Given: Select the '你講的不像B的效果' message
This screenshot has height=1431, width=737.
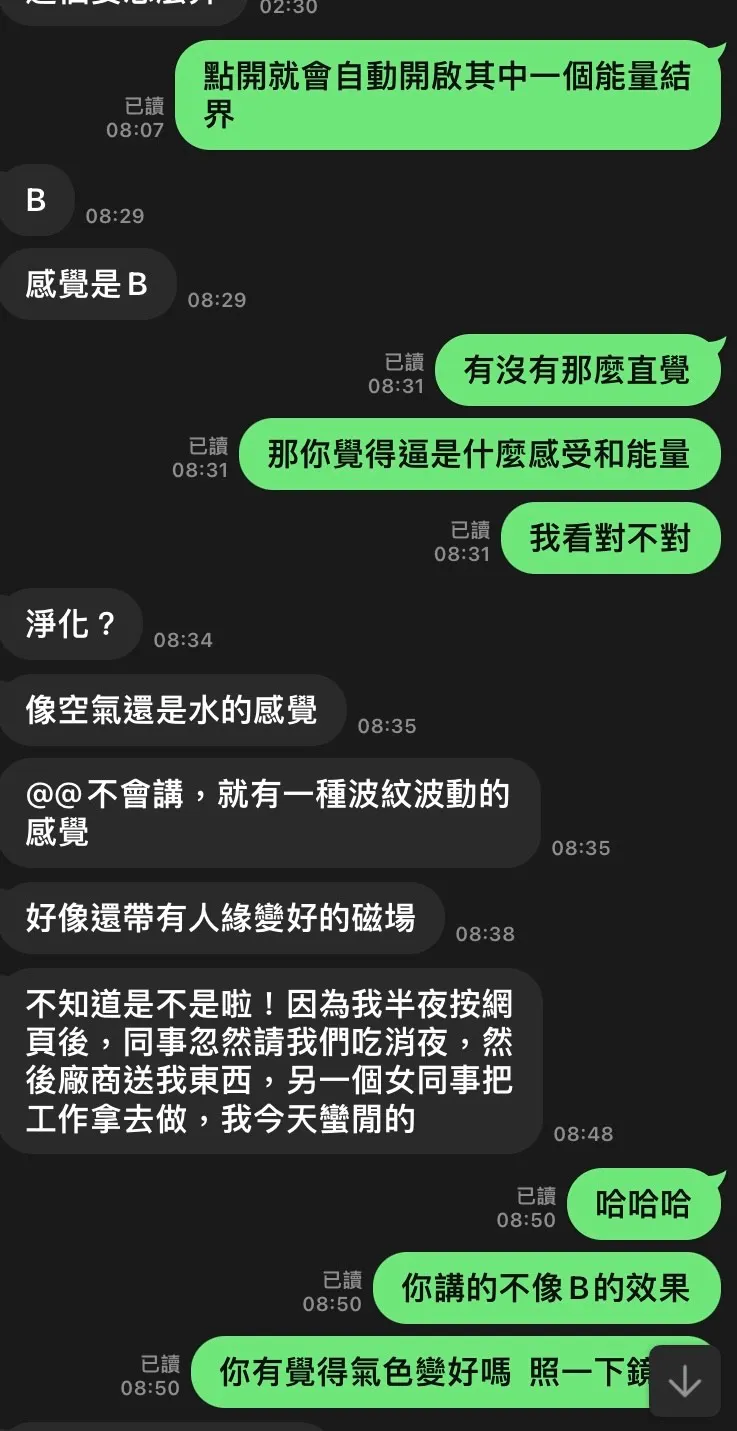Looking at the screenshot, I should (546, 1290).
